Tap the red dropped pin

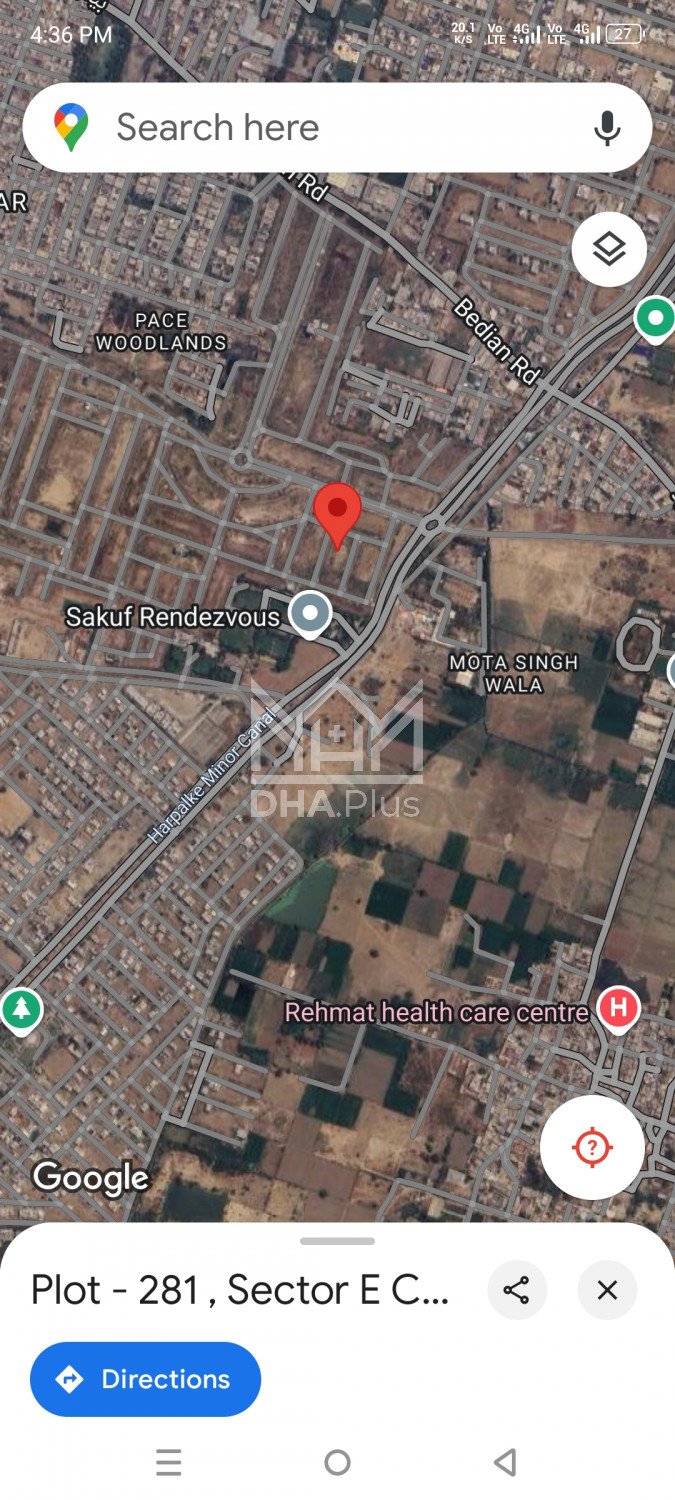pos(337,512)
